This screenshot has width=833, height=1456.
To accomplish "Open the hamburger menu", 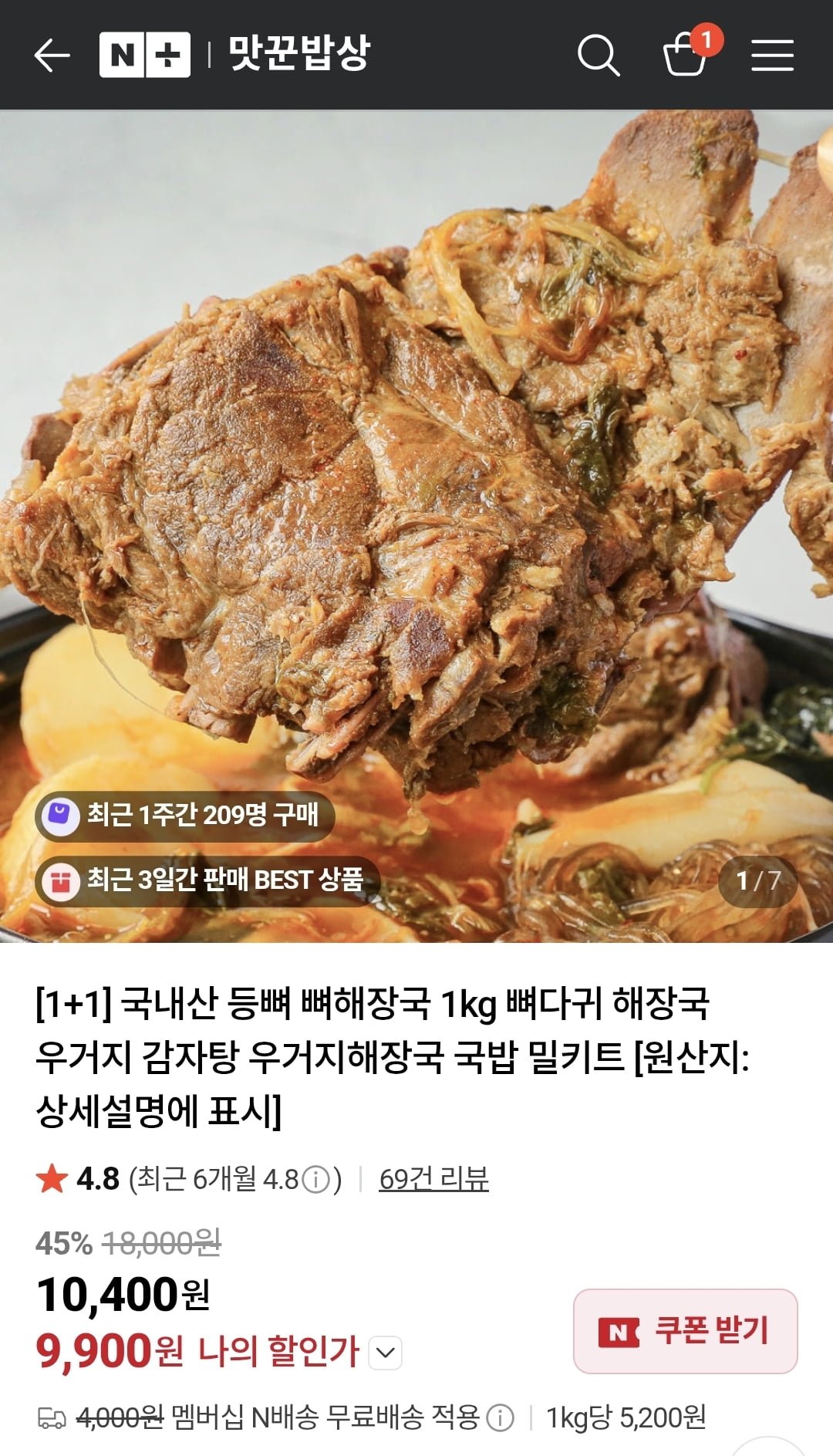I will click(x=772, y=55).
